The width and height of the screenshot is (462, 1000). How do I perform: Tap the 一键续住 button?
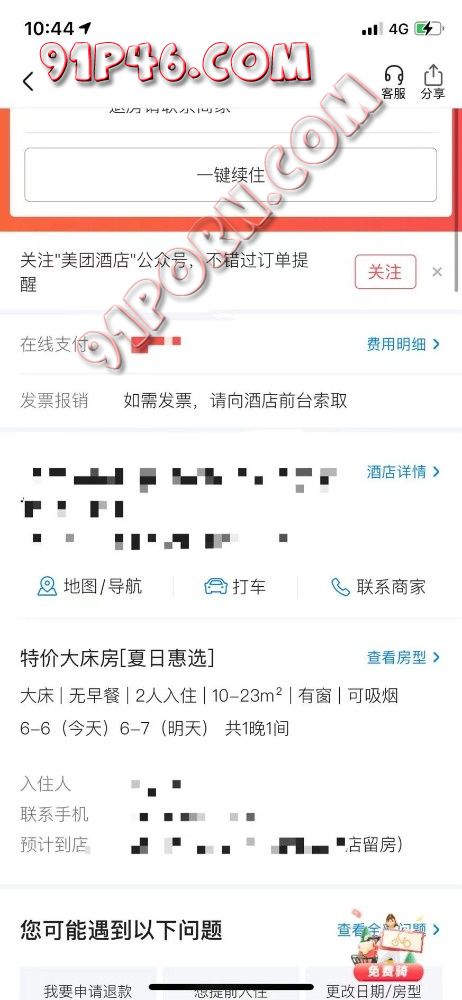tap(230, 175)
